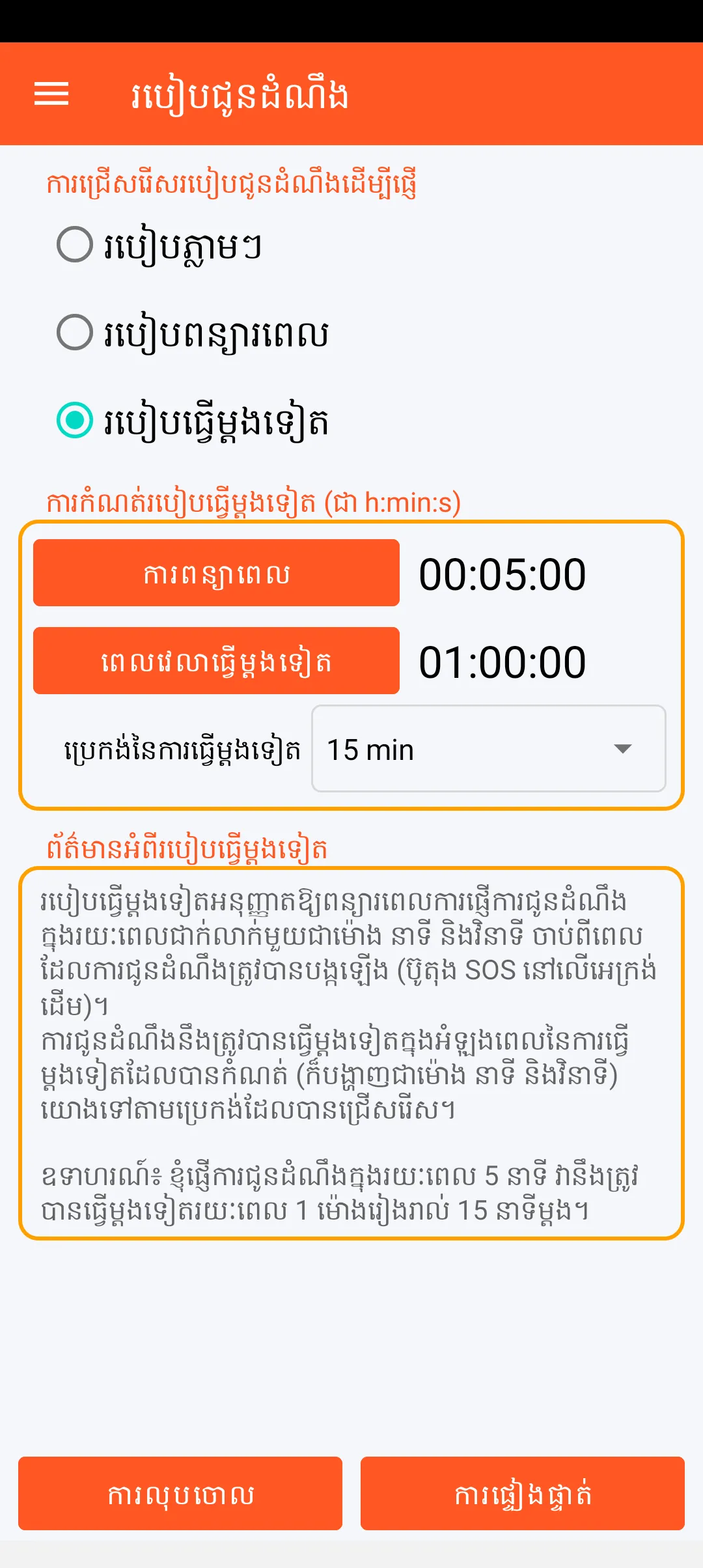The image size is (703, 1568).
Task: Select the របៀបធ្វើម្តងទៀត radio option
Action: point(75,421)
